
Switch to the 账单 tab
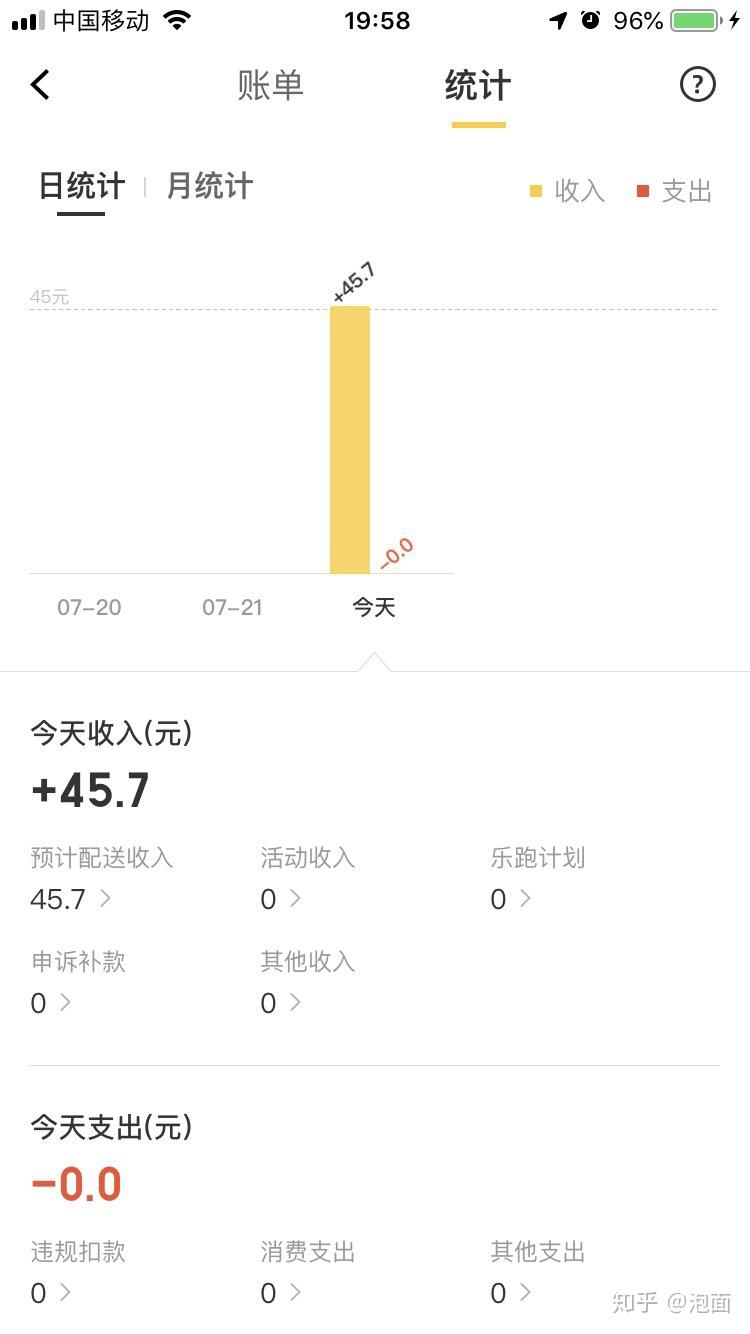click(x=270, y=86)
